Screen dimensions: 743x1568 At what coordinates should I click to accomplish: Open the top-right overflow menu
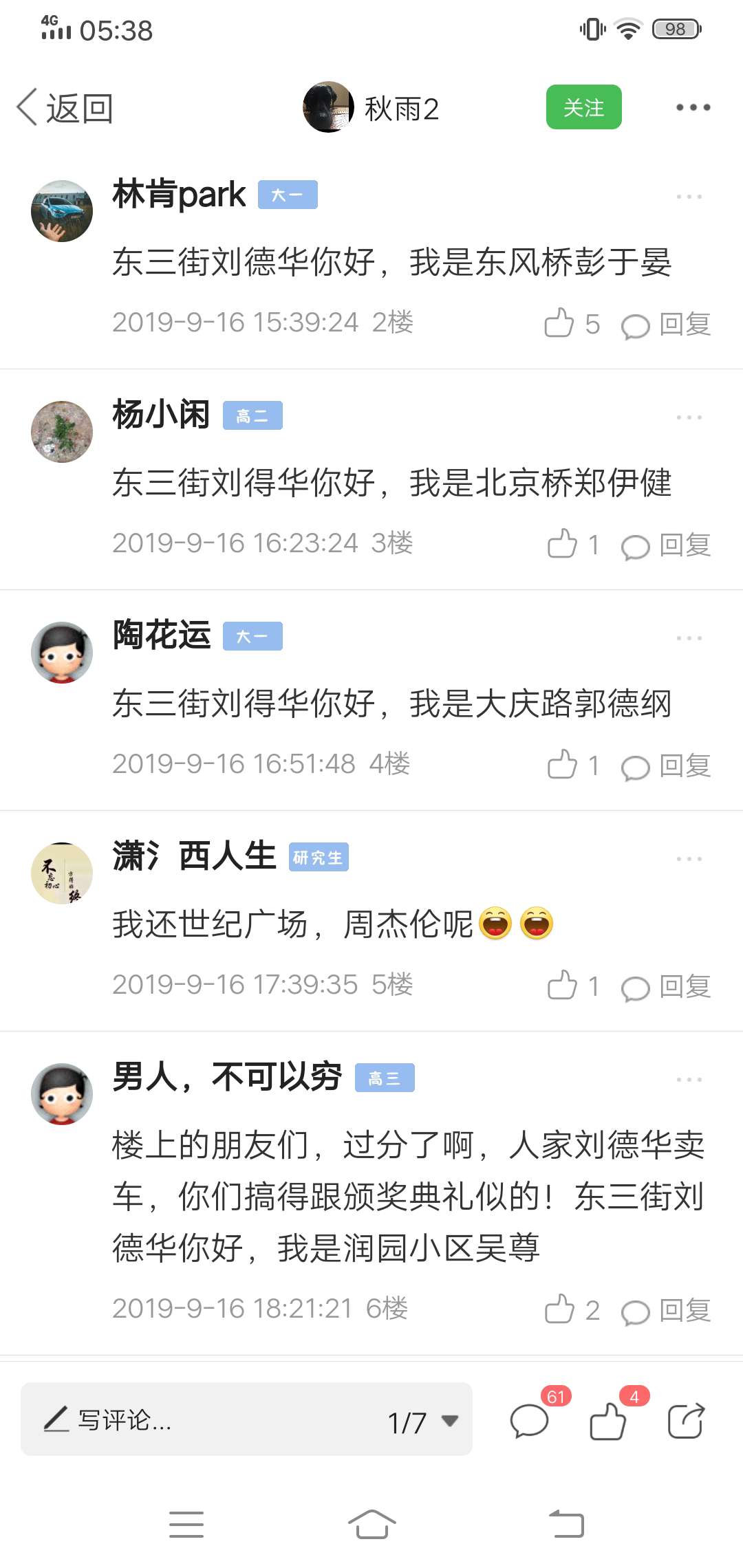pyautogui.click(x=693, y=107)
